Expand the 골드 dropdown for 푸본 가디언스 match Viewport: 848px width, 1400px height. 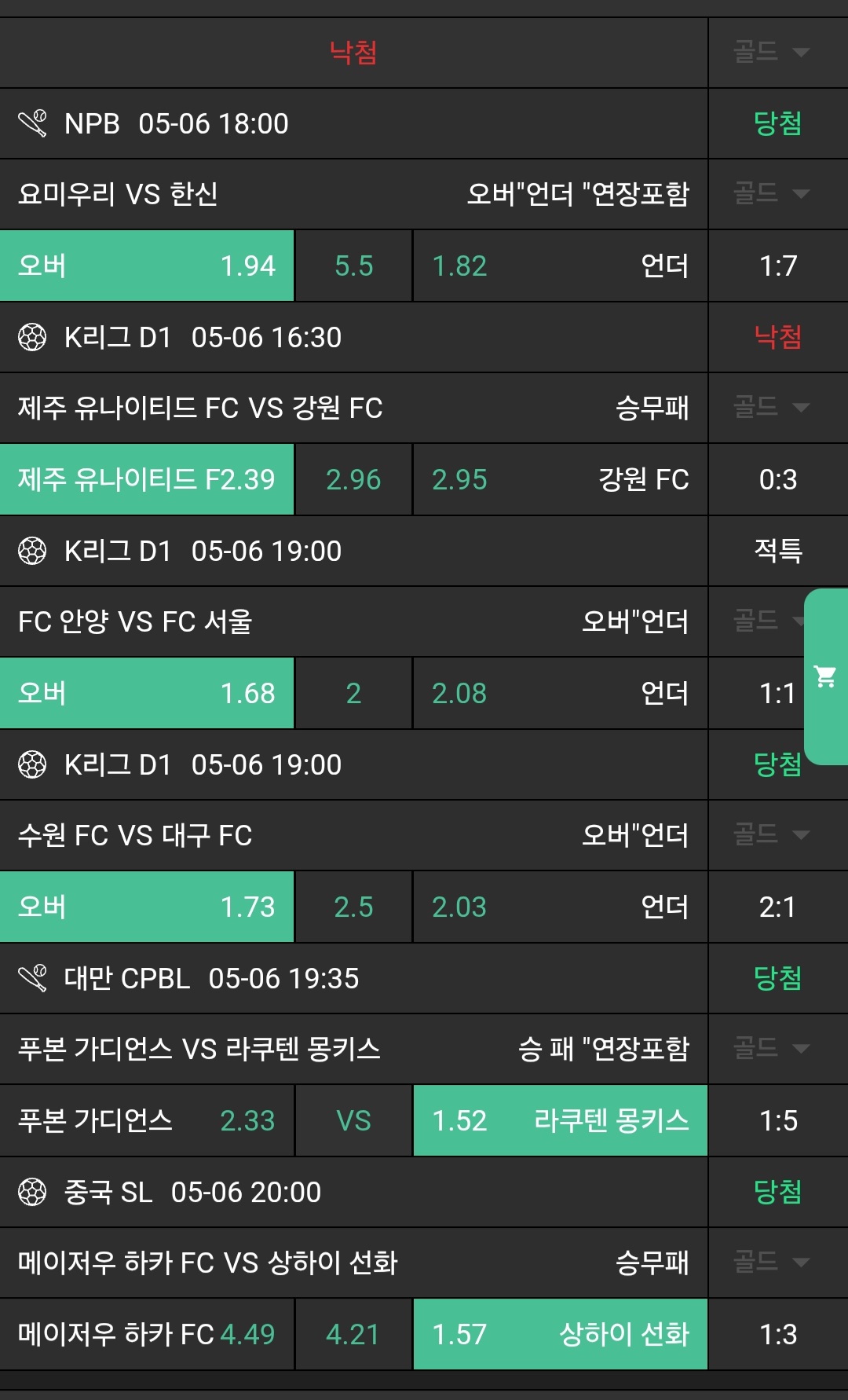[x=771, y=1048]
